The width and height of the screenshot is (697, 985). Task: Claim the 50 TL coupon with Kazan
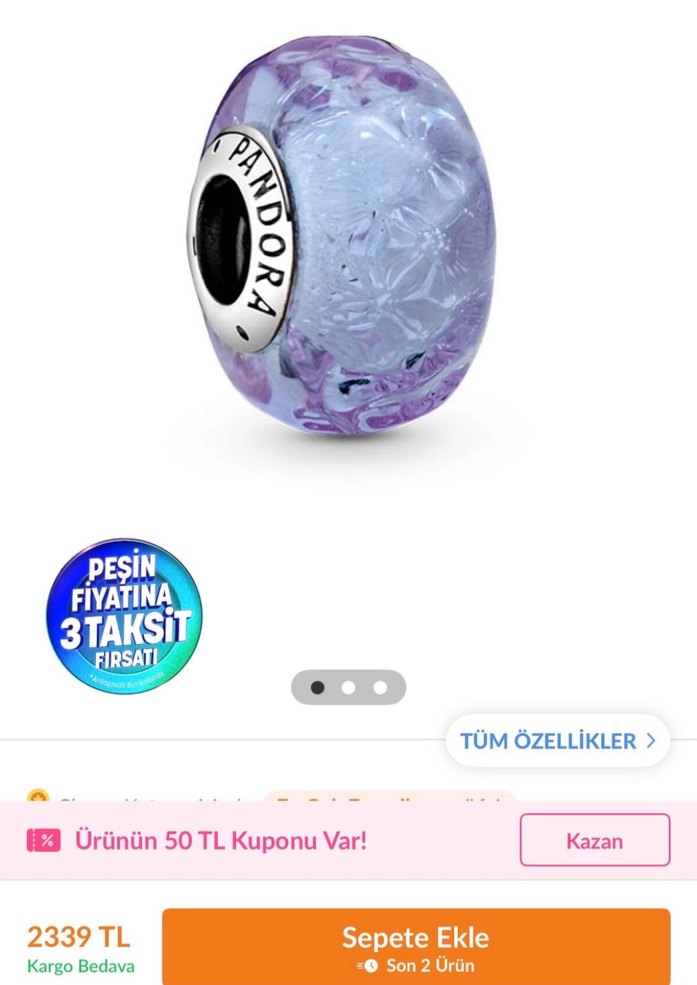pos(594,840)
